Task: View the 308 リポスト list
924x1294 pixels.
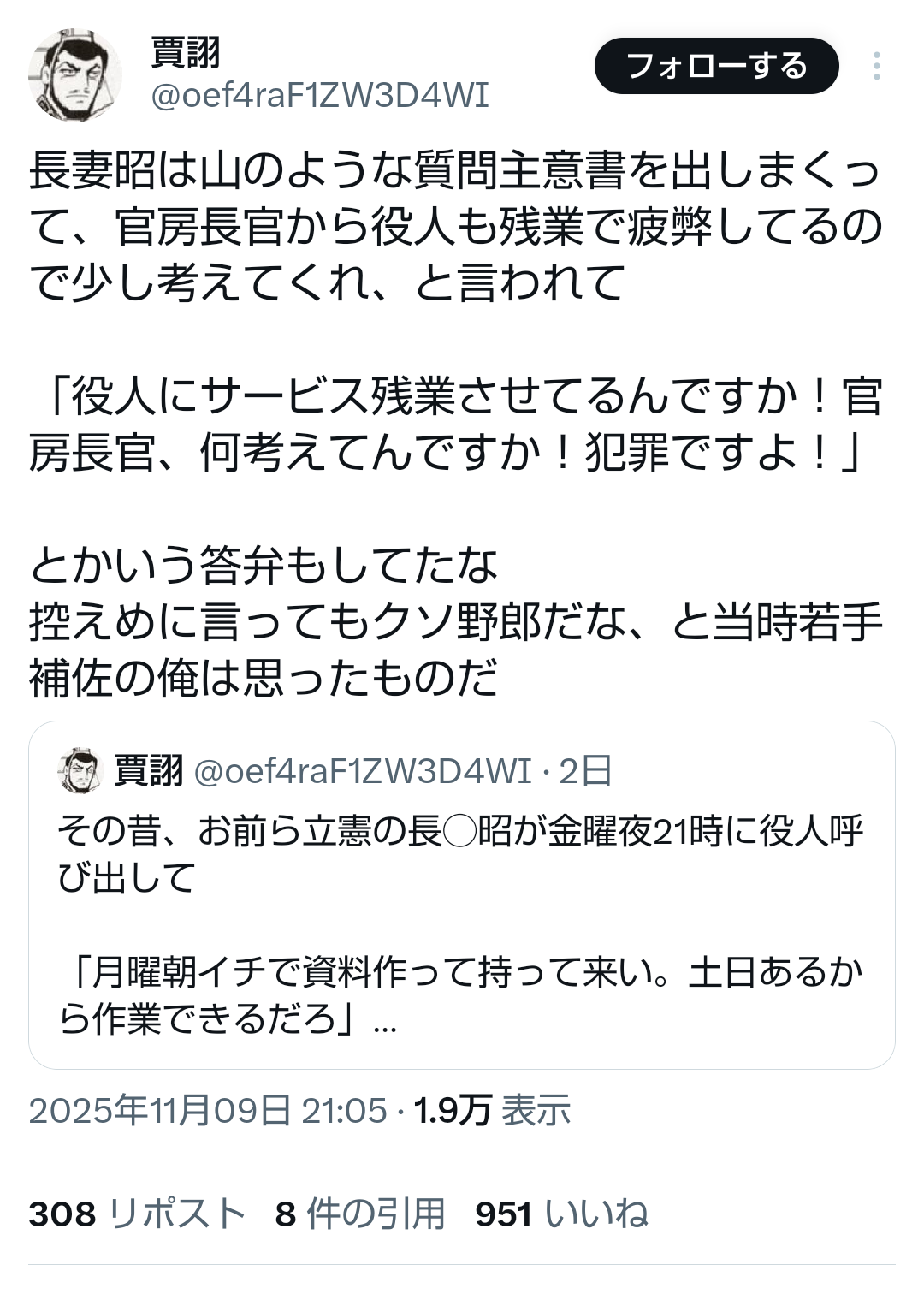Action: click(137, 1214)
